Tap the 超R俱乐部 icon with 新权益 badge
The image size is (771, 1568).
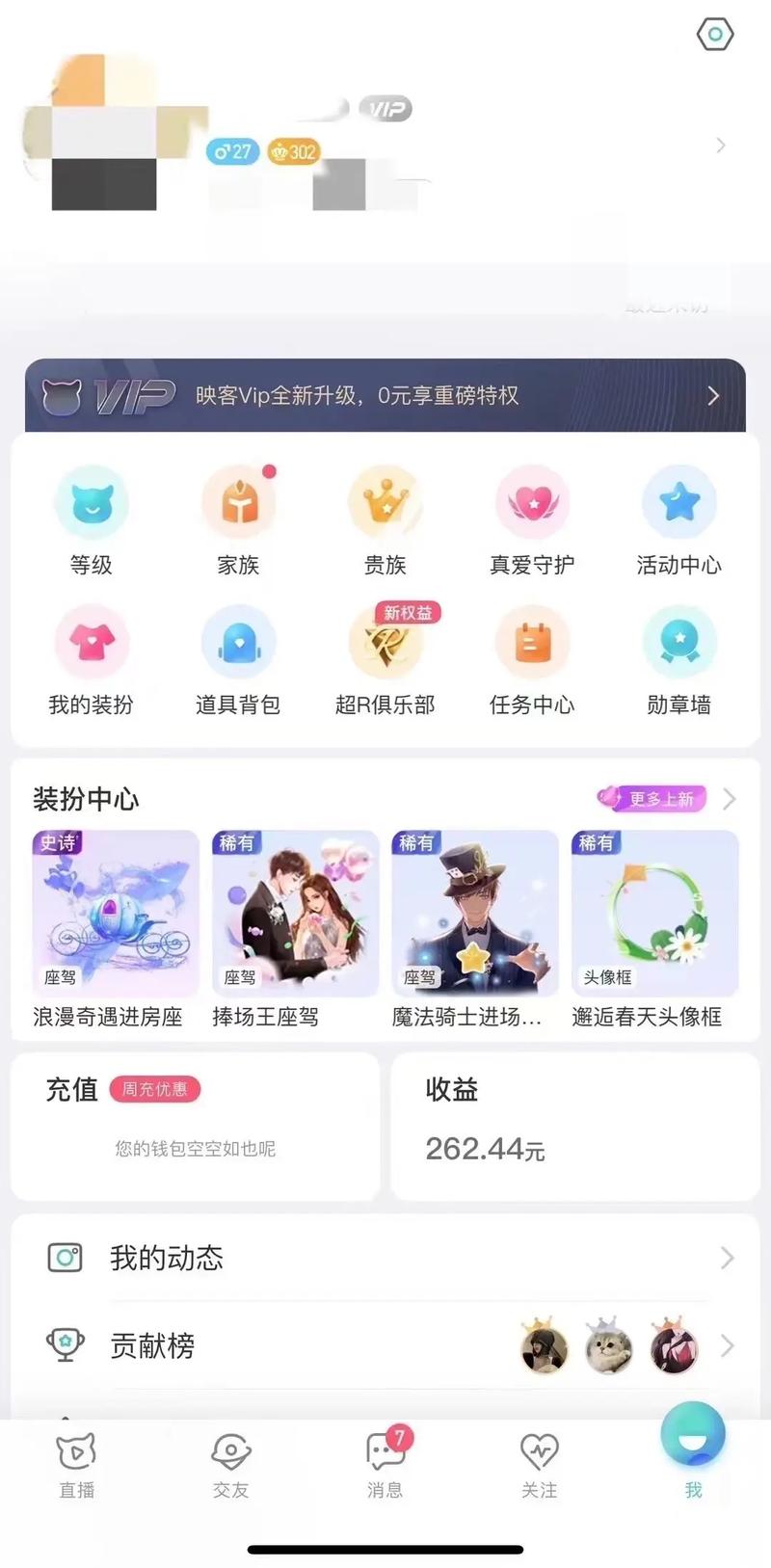point(385,646)
